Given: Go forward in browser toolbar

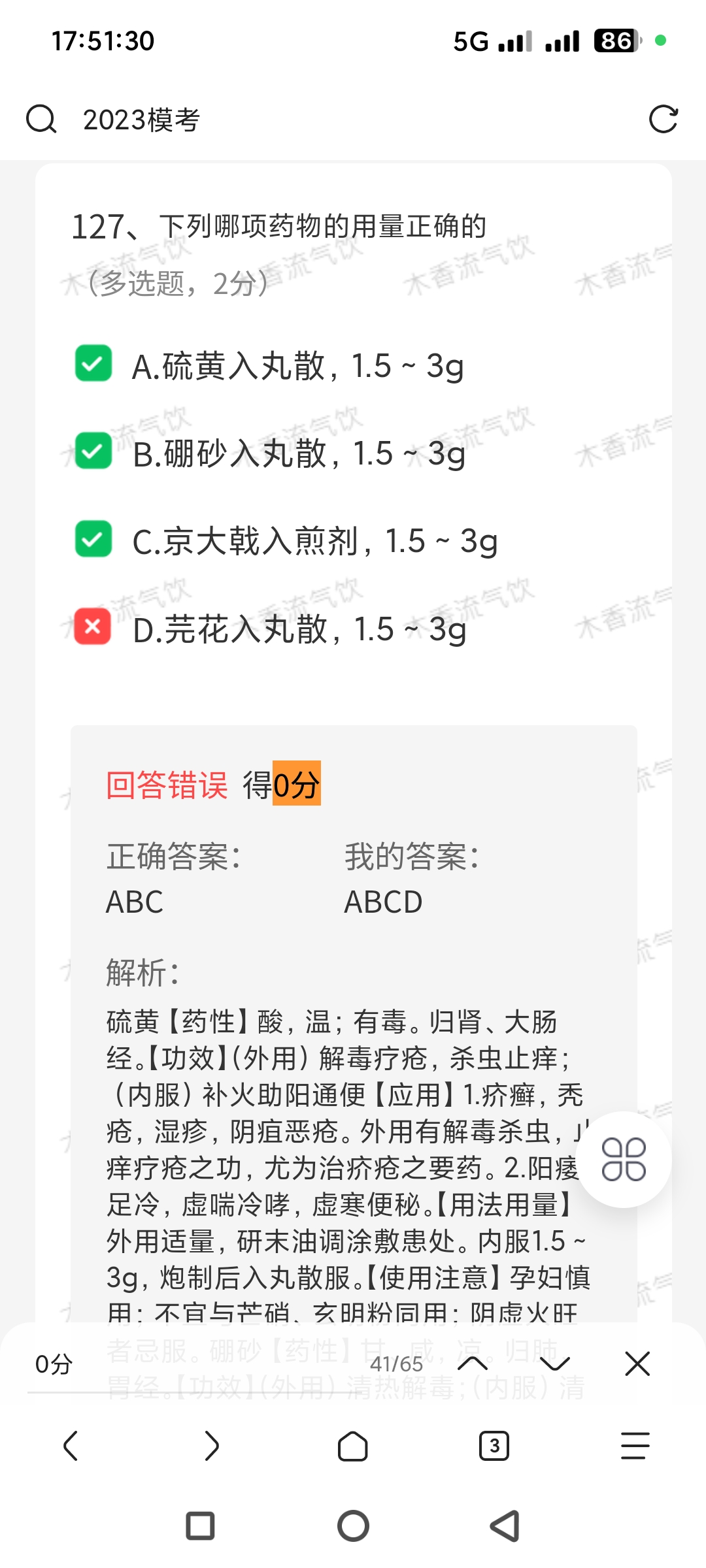Looking at the screenshot, I should [x=211, y=1446].
